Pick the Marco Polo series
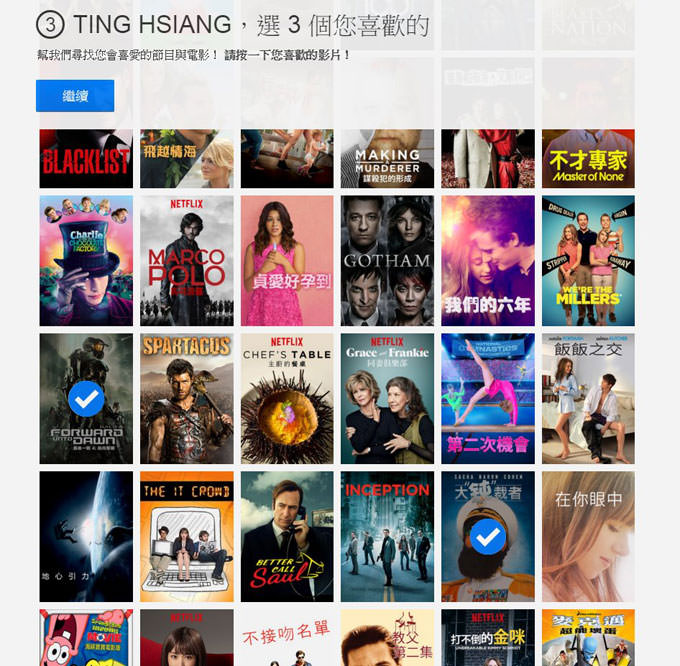 point(186,260)
